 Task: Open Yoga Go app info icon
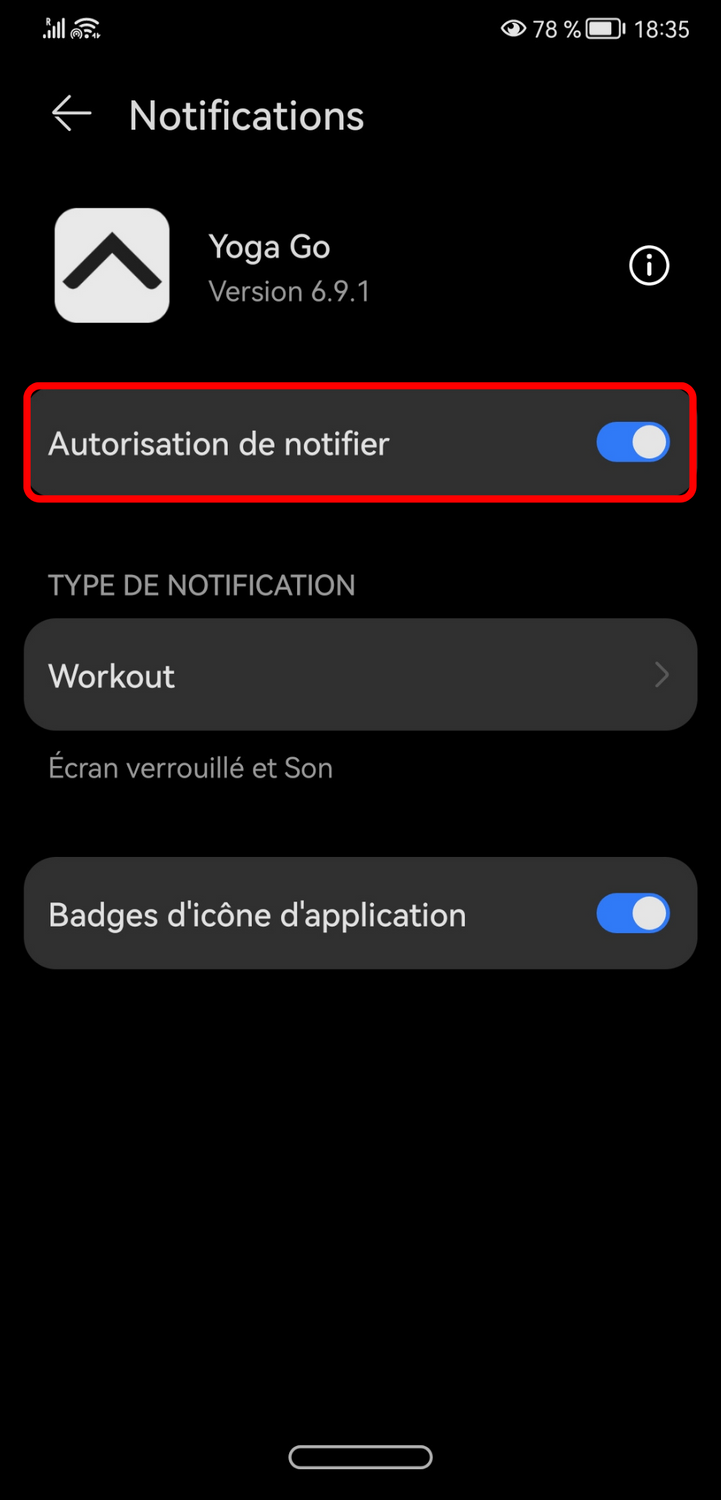pos(648,266)
